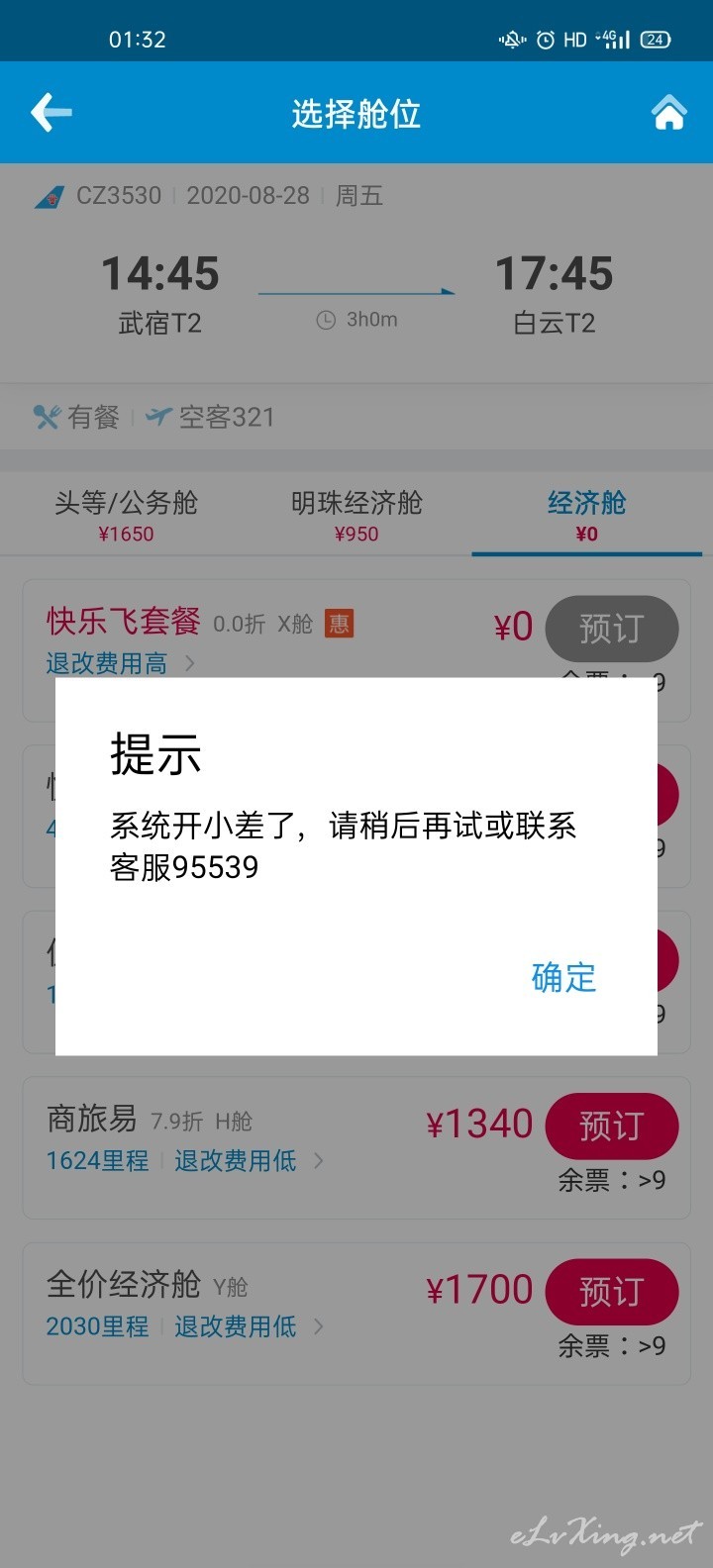Book the 全价经济舱 fare for ¥1700
Viewport: 713px width, 1568px height.
click(x=612, y=1291)
